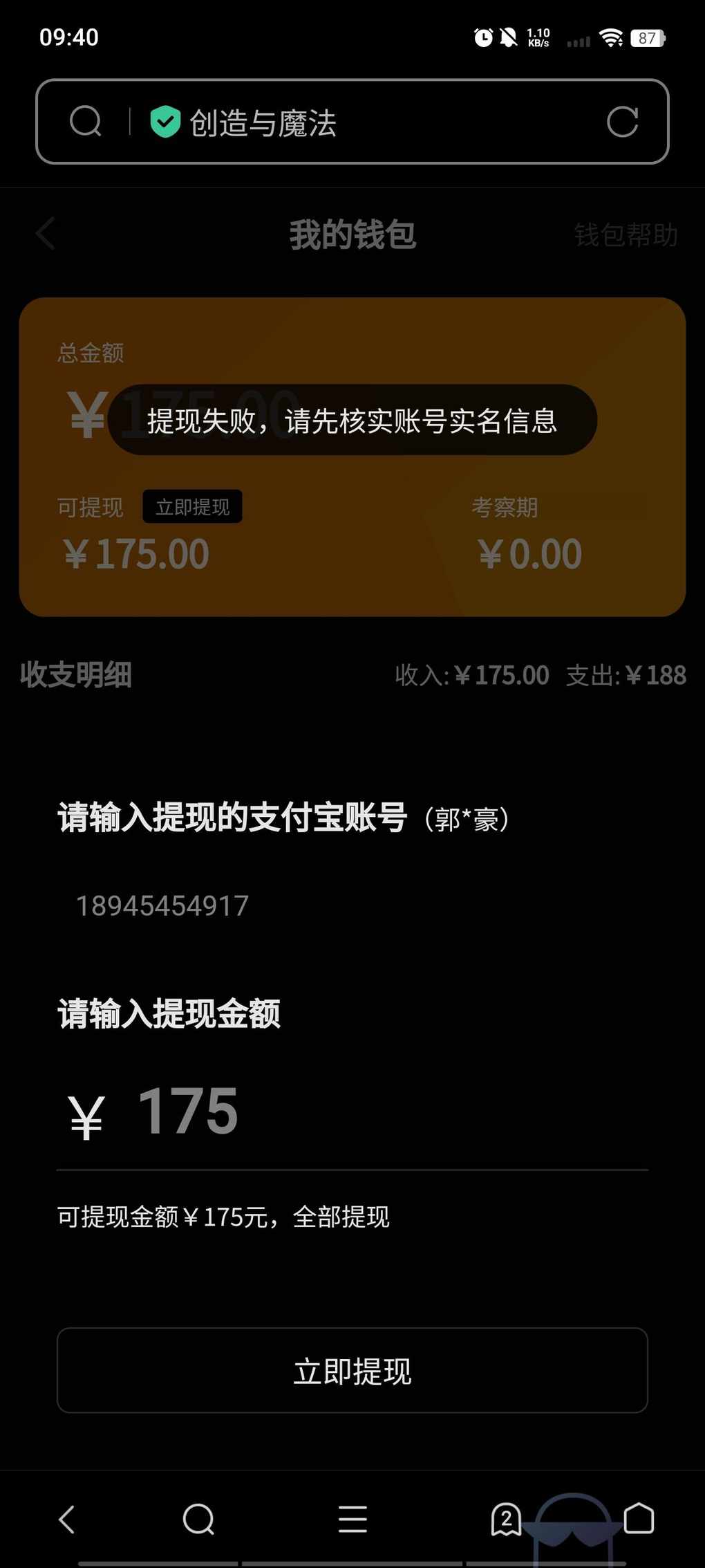
Task: Reload the page with the refresh icon
Action: click(622, 122)
